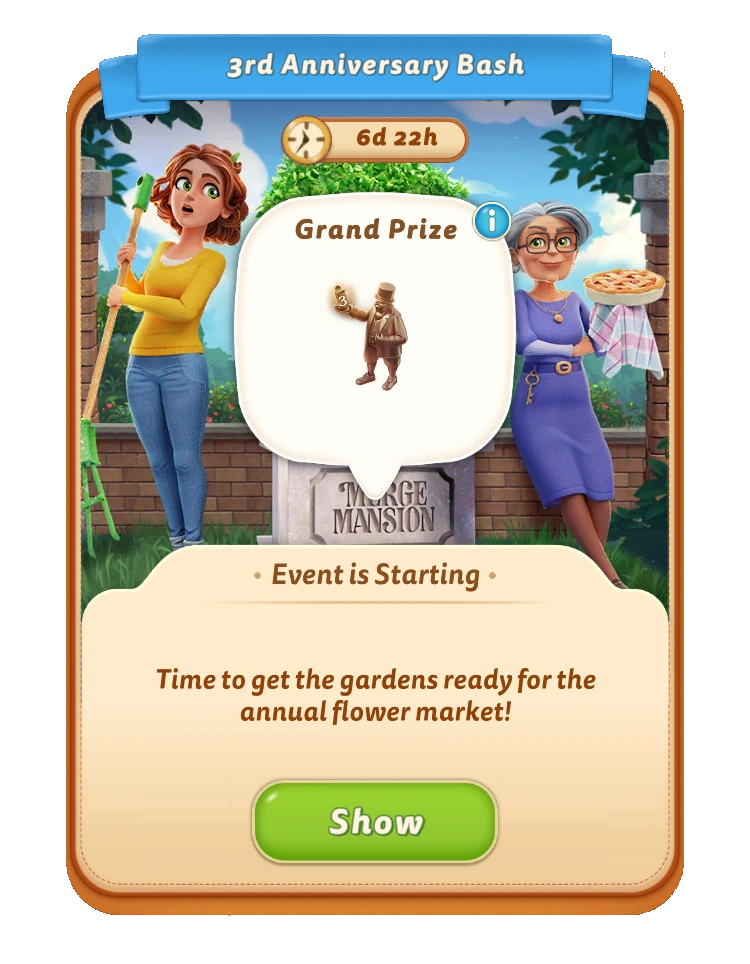
Task: Click the number 3 badge the statue holds
Action: (342, 300)
